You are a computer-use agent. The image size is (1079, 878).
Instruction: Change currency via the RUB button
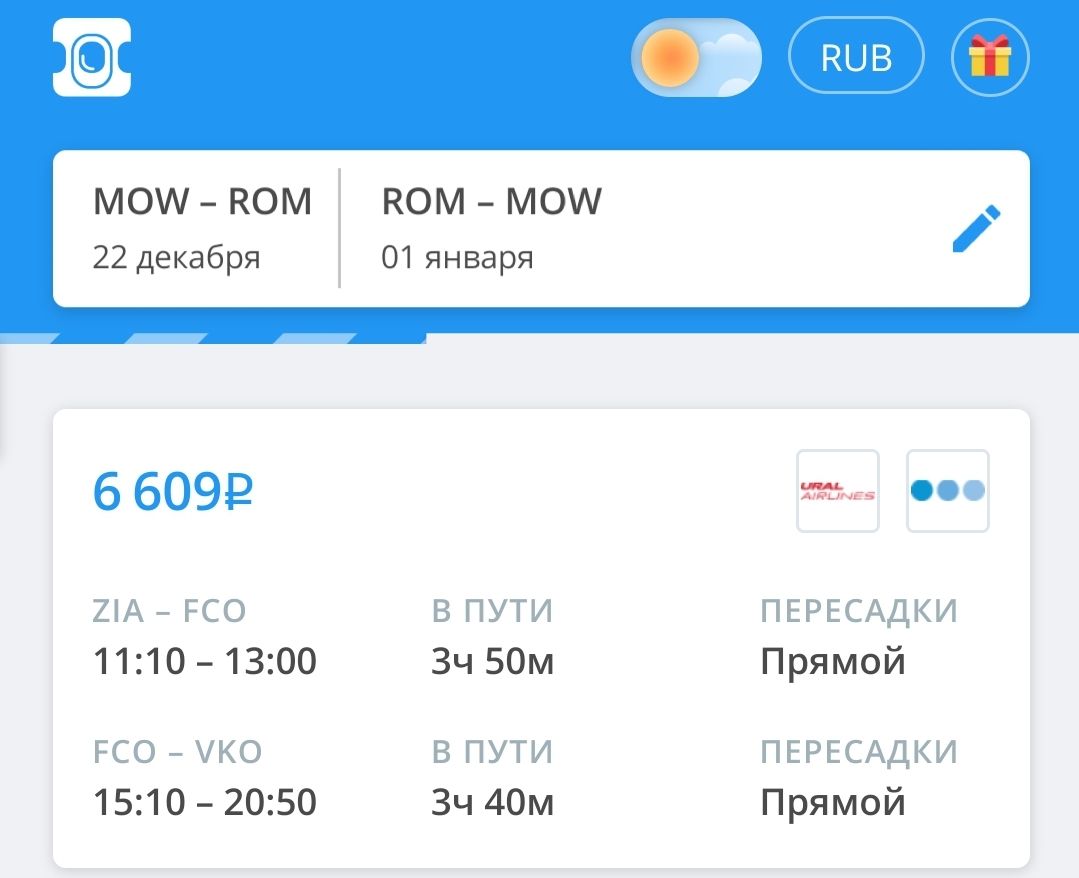(856, 58)
